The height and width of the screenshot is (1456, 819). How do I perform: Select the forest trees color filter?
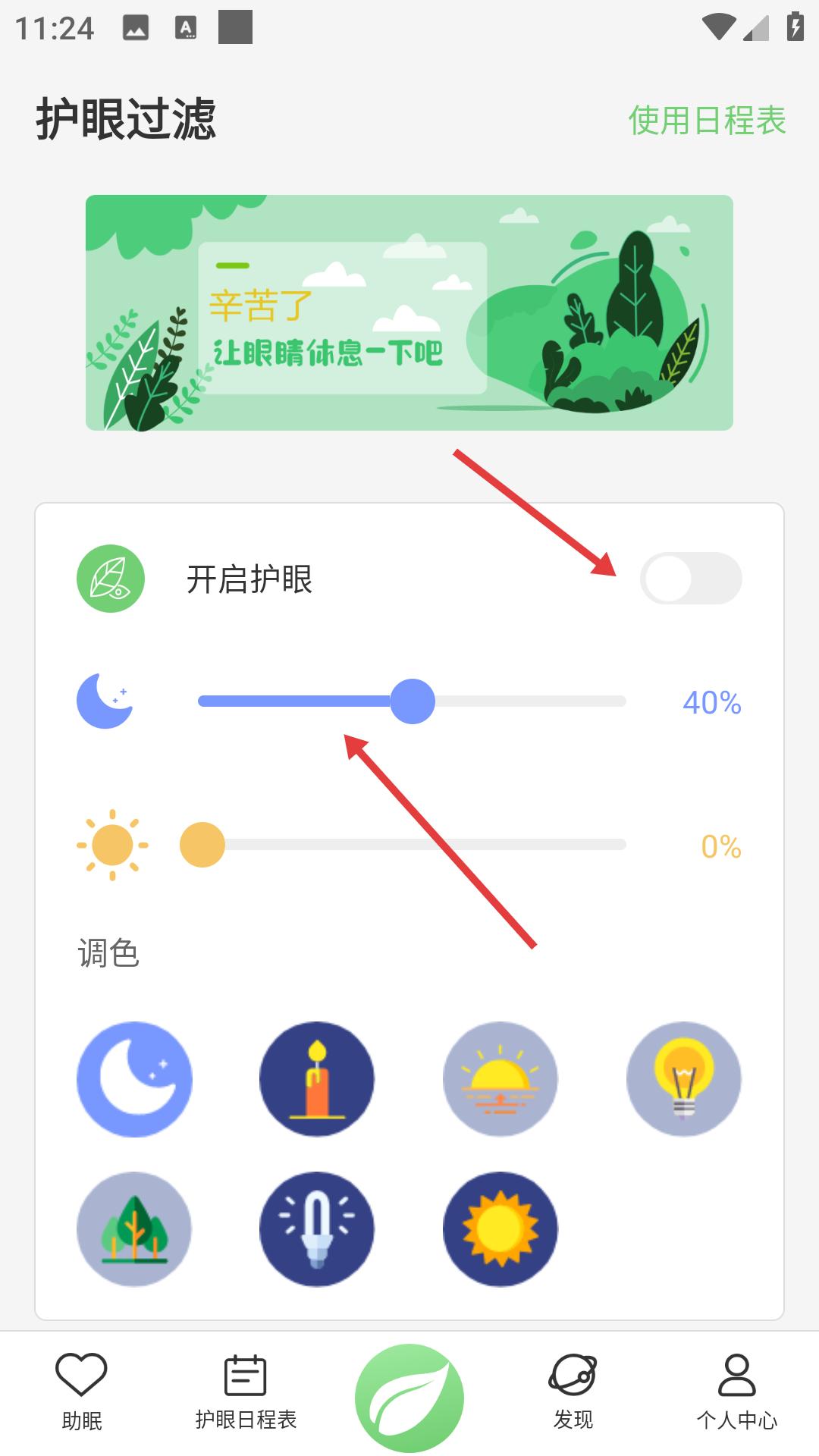pos(134,1229)
